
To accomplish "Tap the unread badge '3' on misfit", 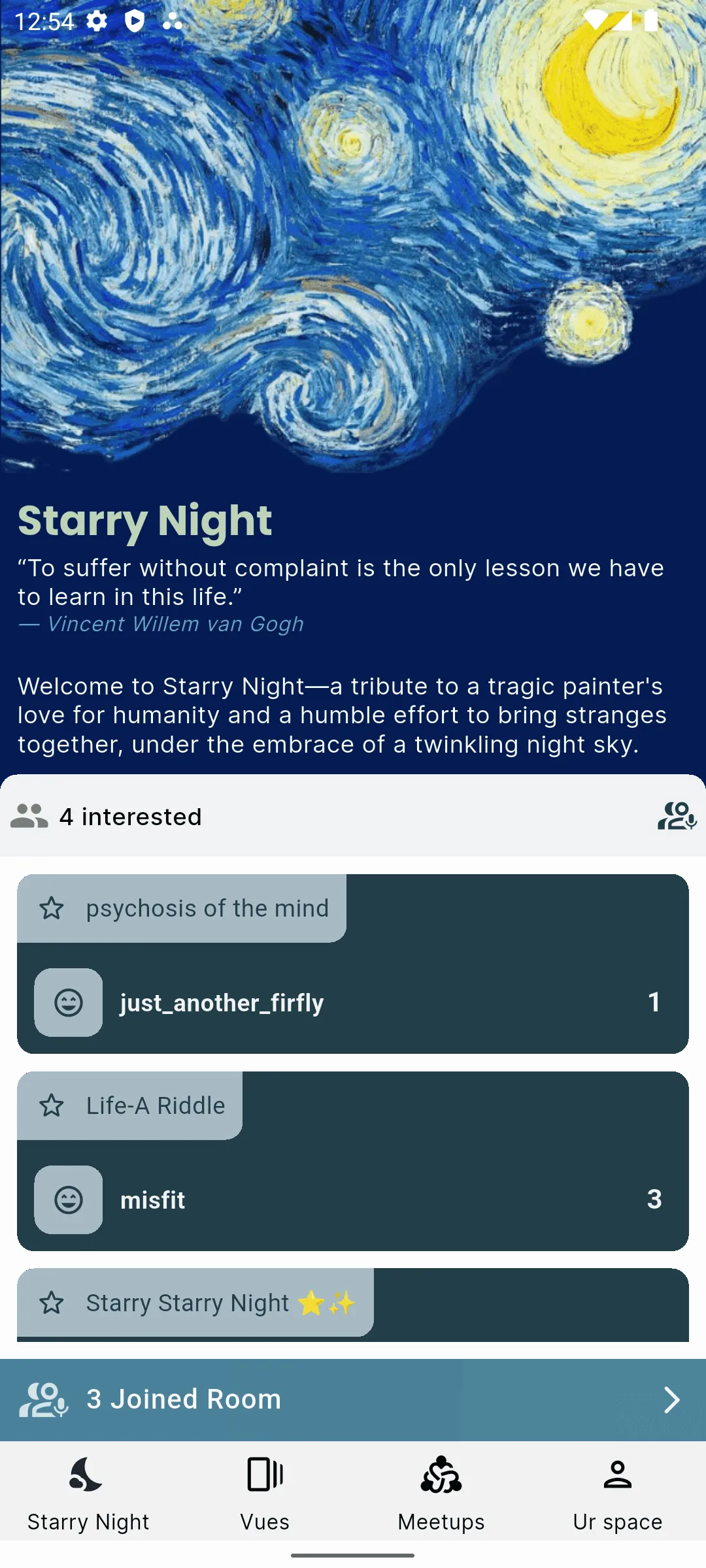I will point(654,1200).
